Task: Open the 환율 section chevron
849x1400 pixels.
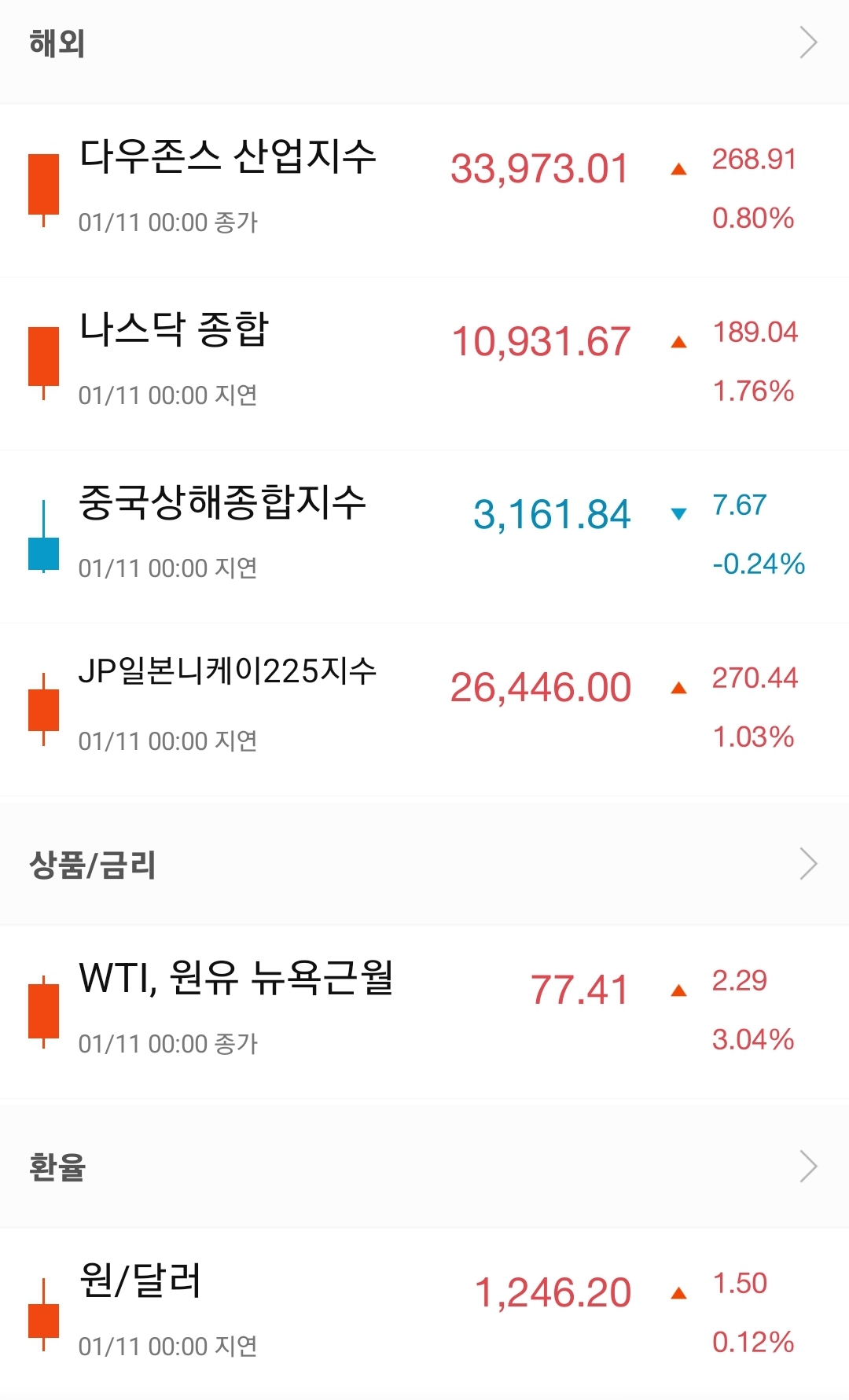Action: pos(808,1166)
